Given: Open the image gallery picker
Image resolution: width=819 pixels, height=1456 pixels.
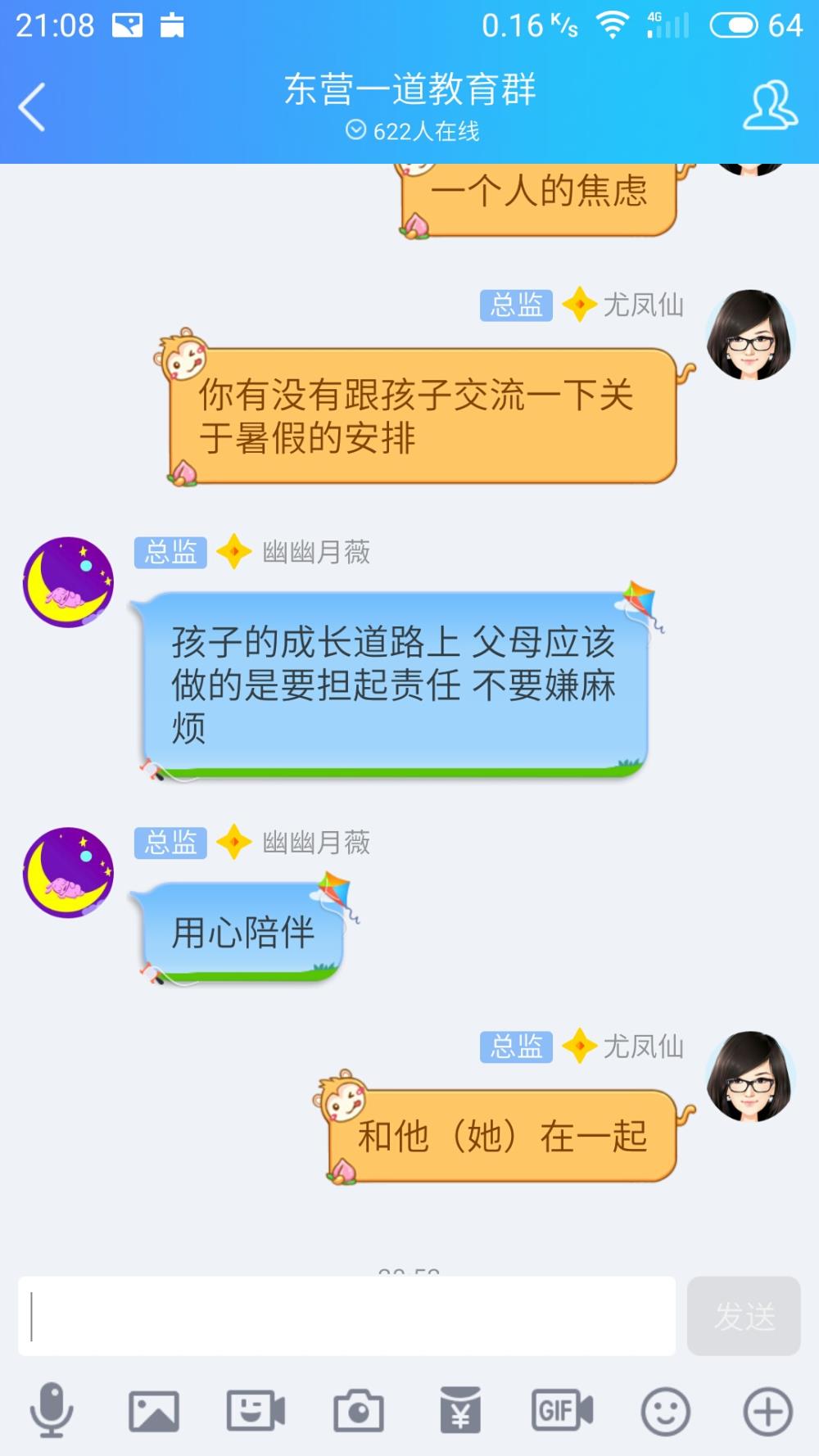Looking at the screenshot, I should [154, 1411].
